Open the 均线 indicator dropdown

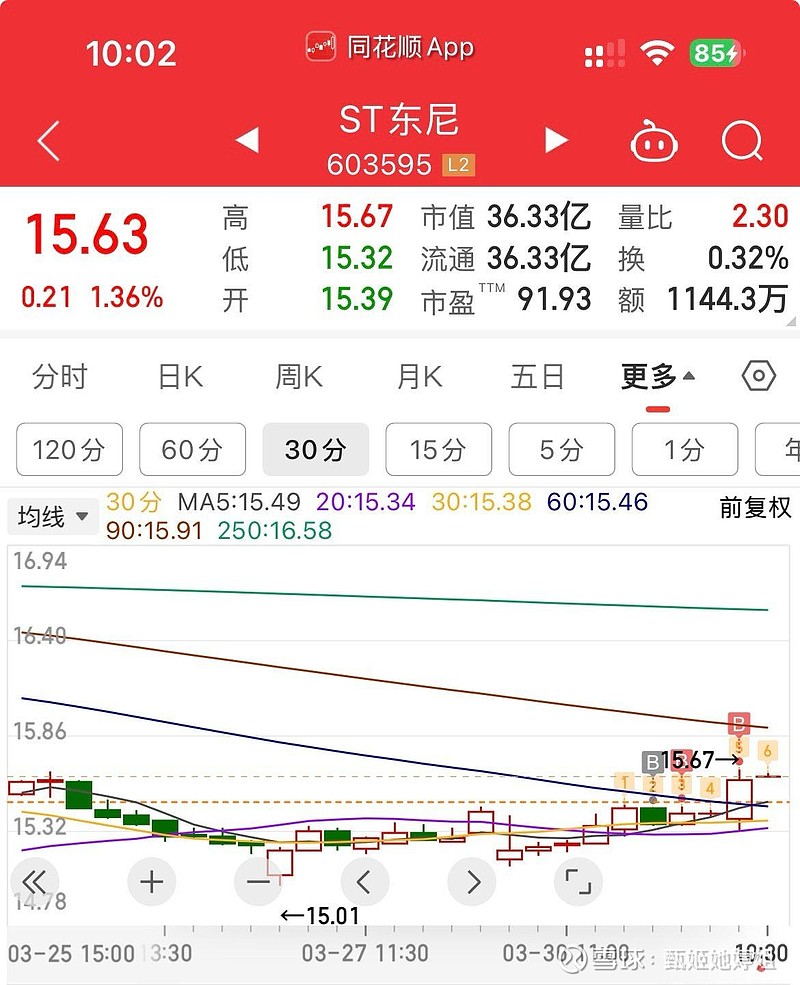[53, 517]
